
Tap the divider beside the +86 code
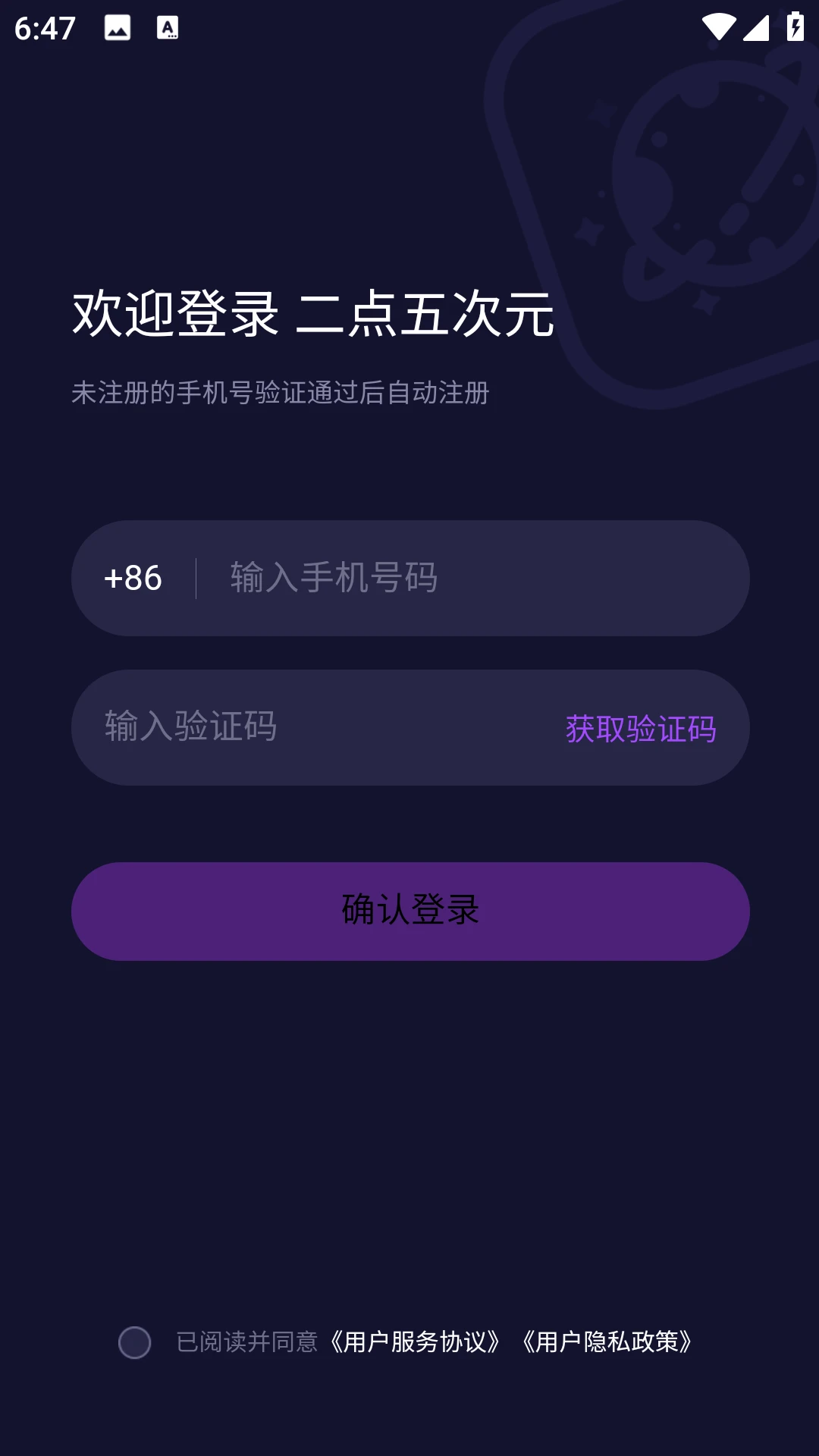click(x=196, y=579)
